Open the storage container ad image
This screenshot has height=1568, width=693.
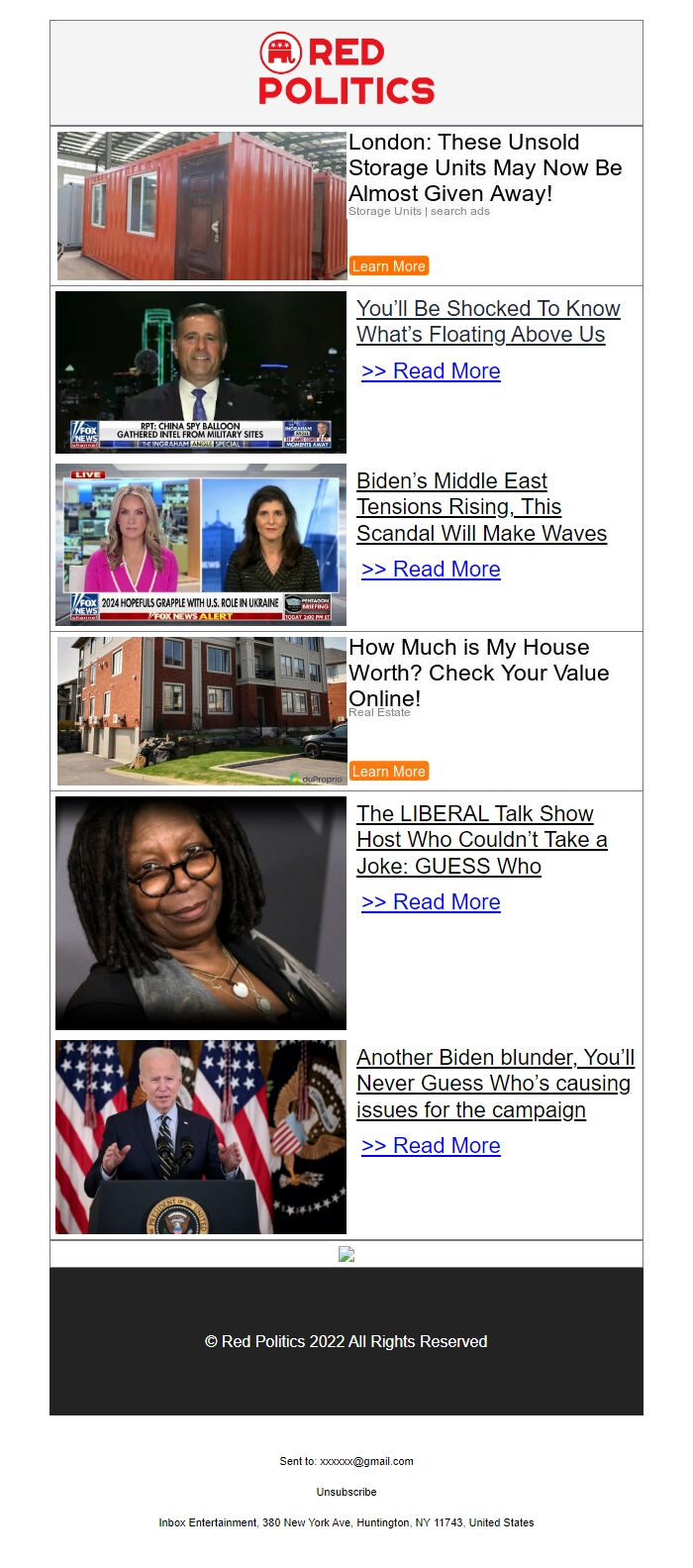[202, 206]
